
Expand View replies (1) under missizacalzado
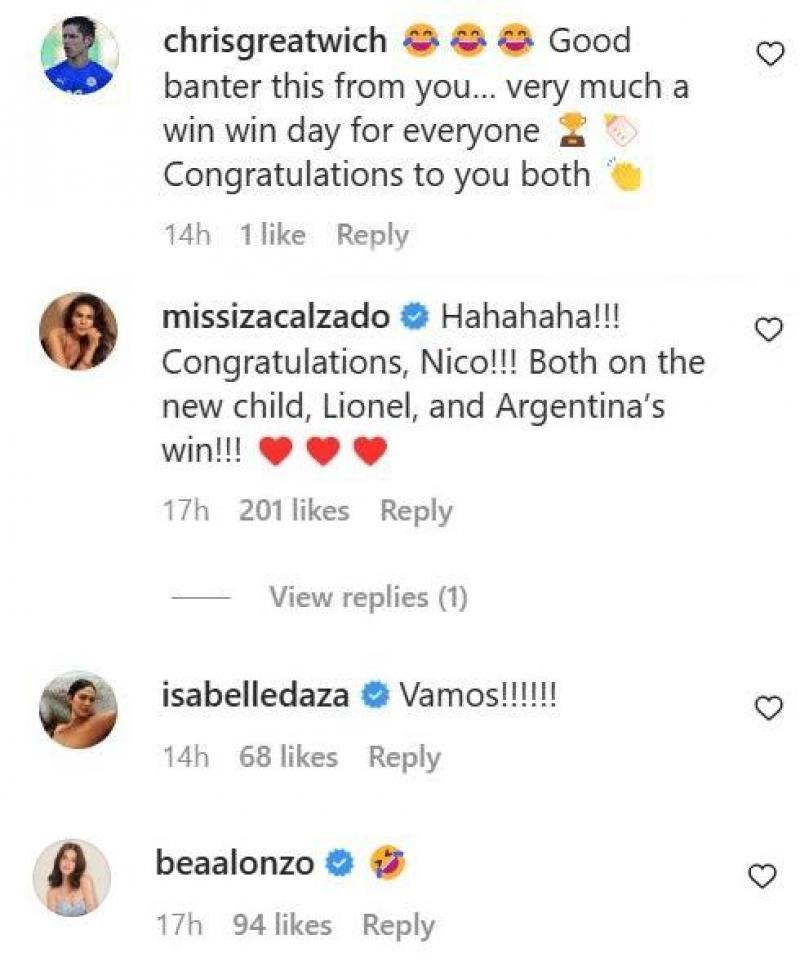tap(368, 597)
